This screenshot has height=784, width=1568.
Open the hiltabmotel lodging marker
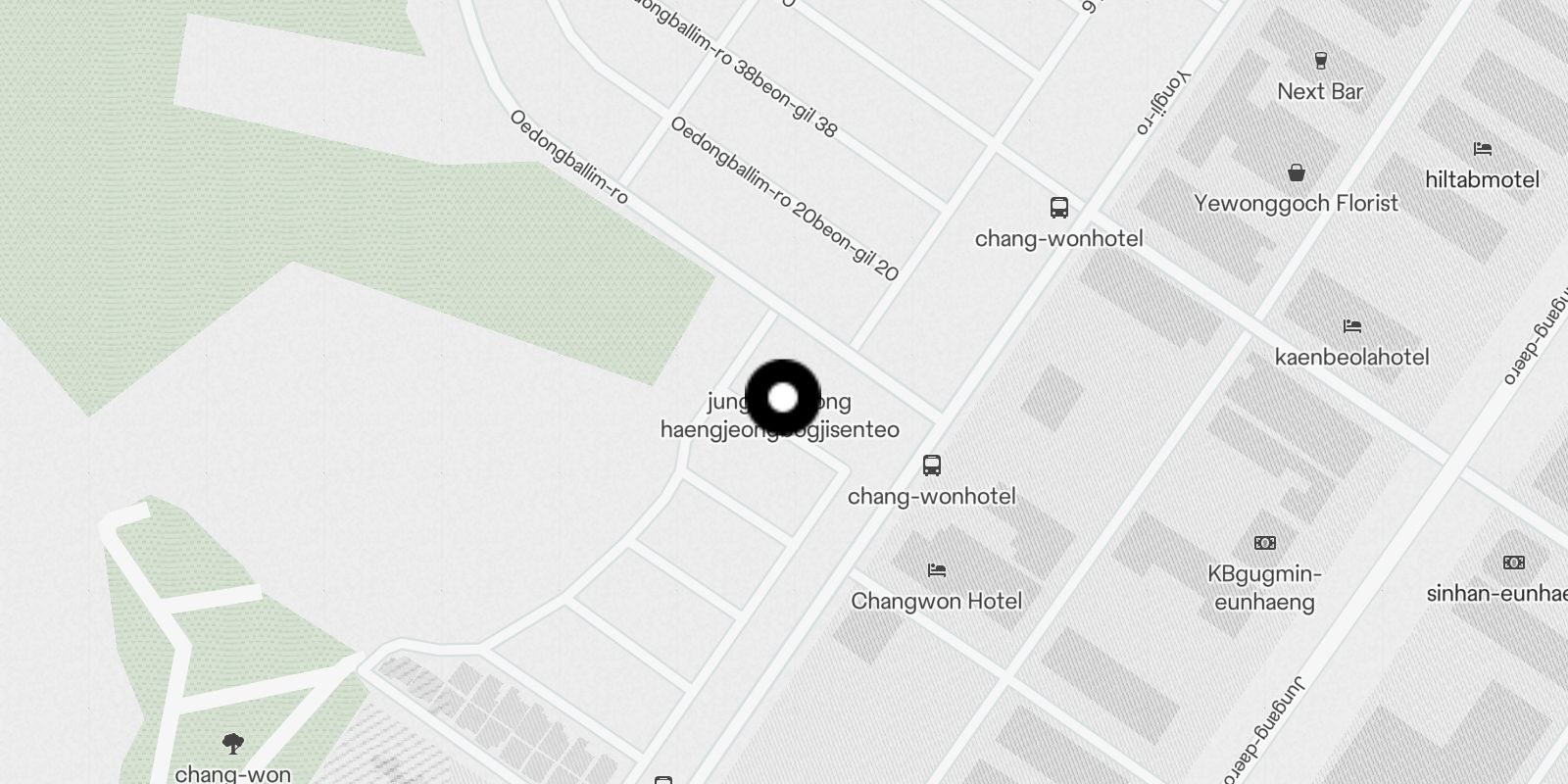tap(1482, 150)
